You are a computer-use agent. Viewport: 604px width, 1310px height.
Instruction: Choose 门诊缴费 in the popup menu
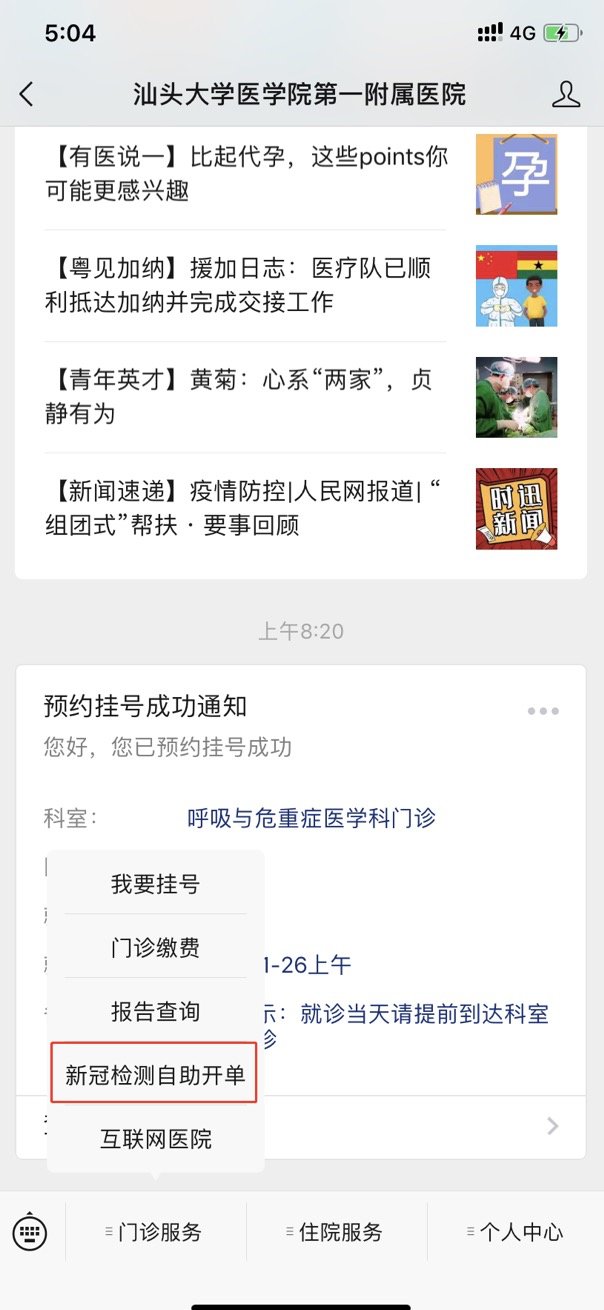(155, 948)
